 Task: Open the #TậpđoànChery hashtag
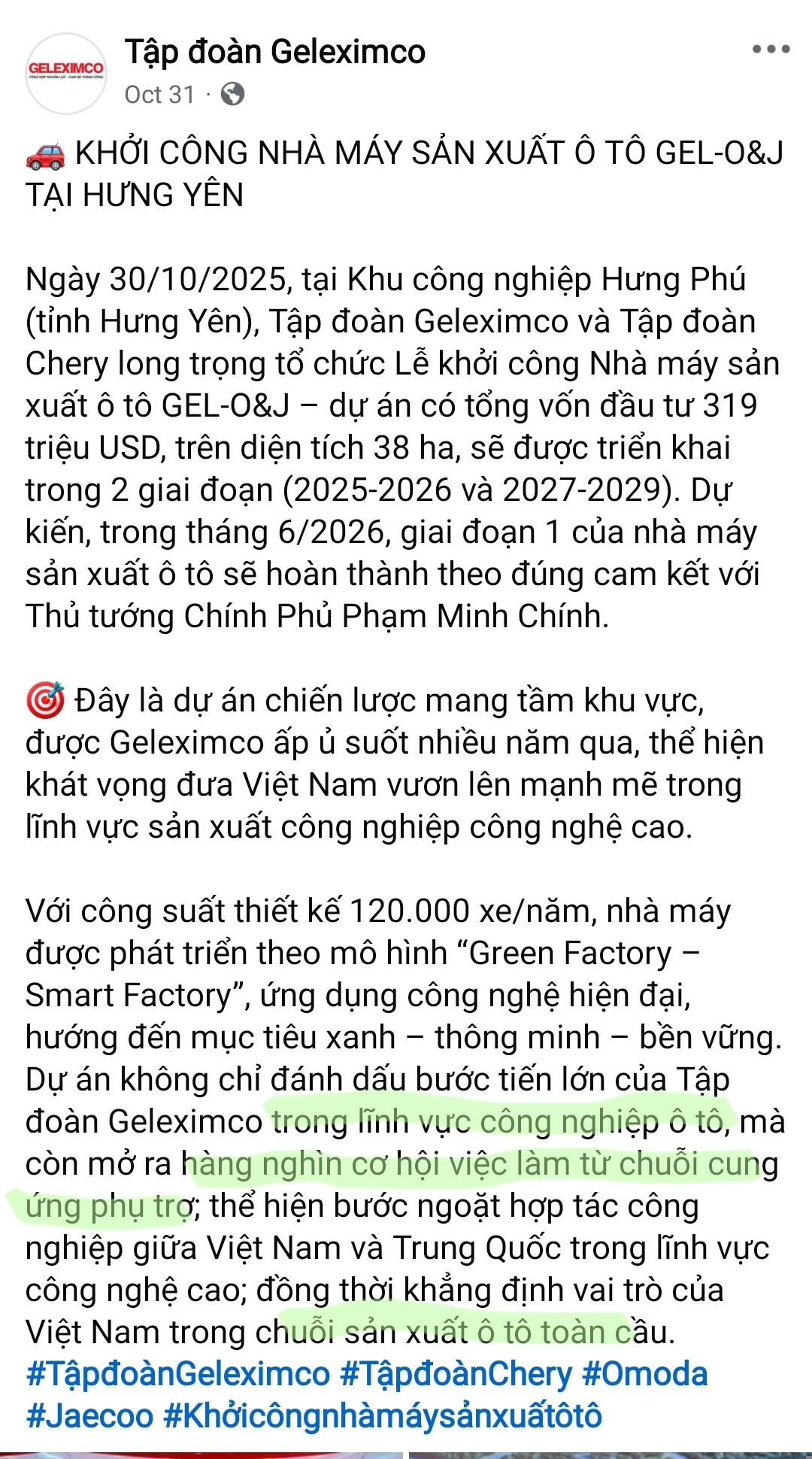pyautogui.click(x=456, y=1373)
